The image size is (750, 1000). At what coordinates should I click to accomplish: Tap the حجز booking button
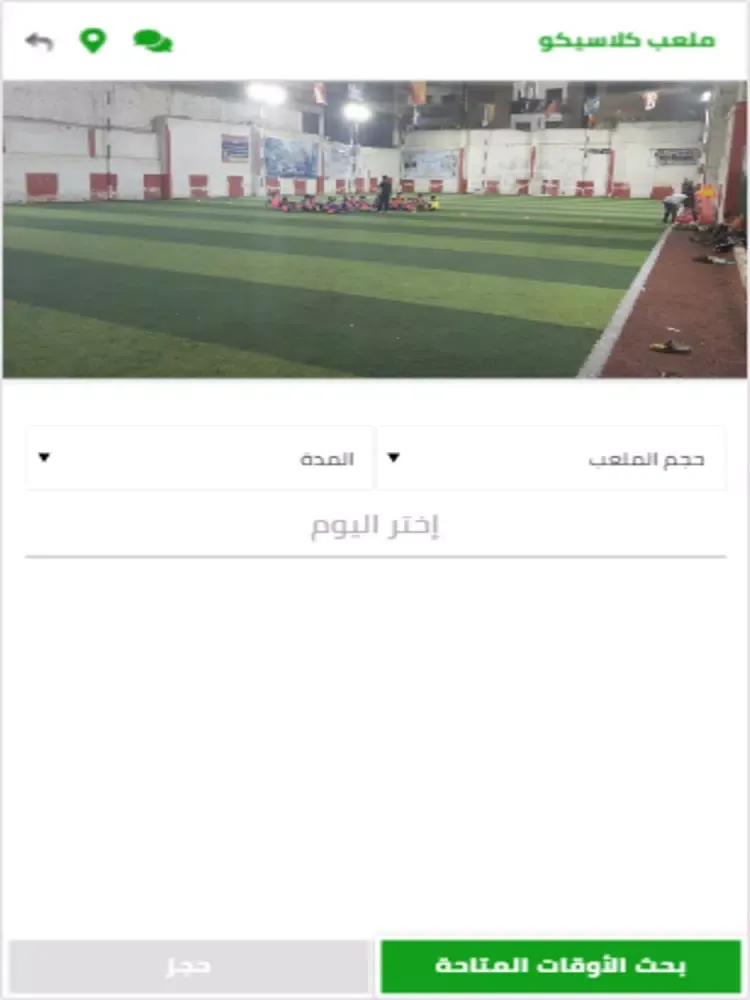click(189, 967)
